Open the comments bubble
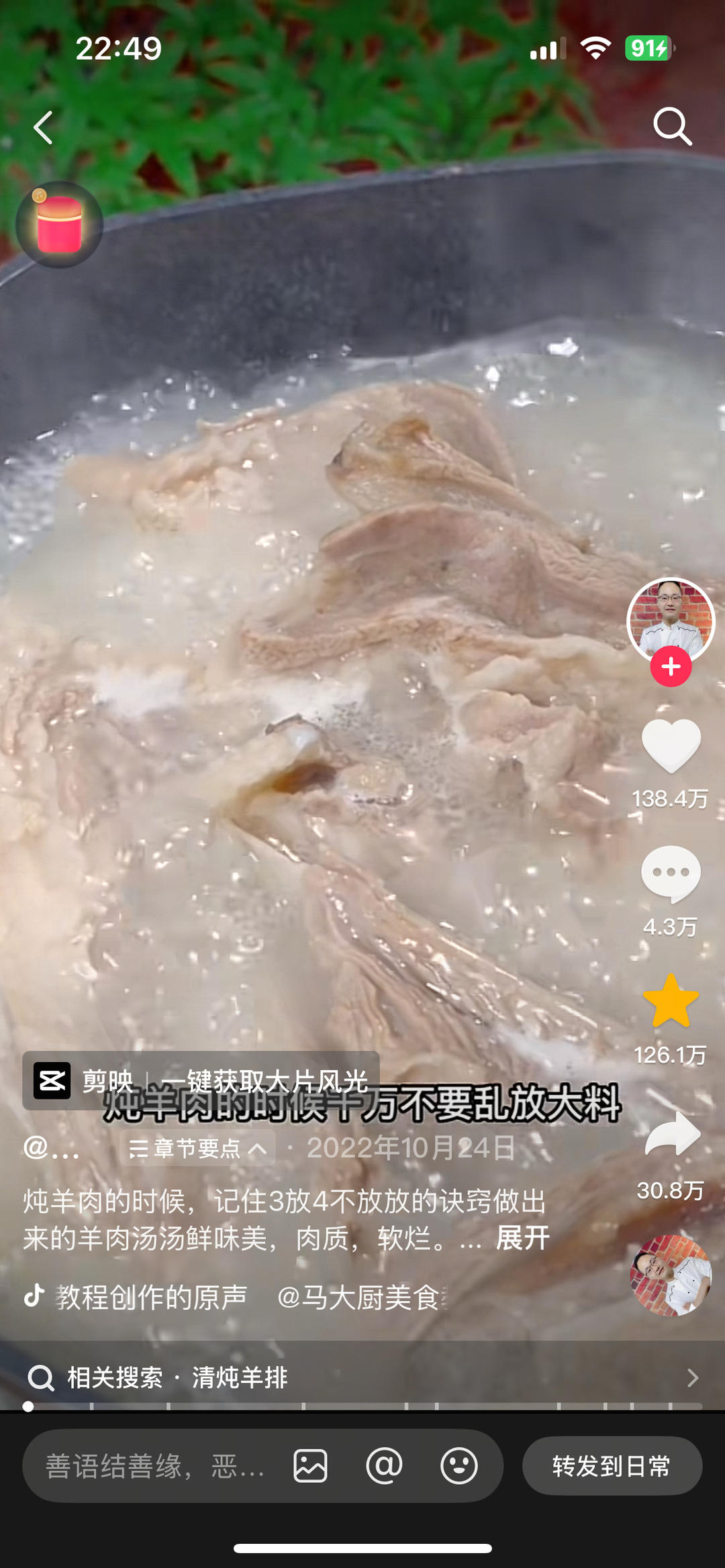Image resolution: width=725 pixels, height=1568 pixels. [671, 874]
